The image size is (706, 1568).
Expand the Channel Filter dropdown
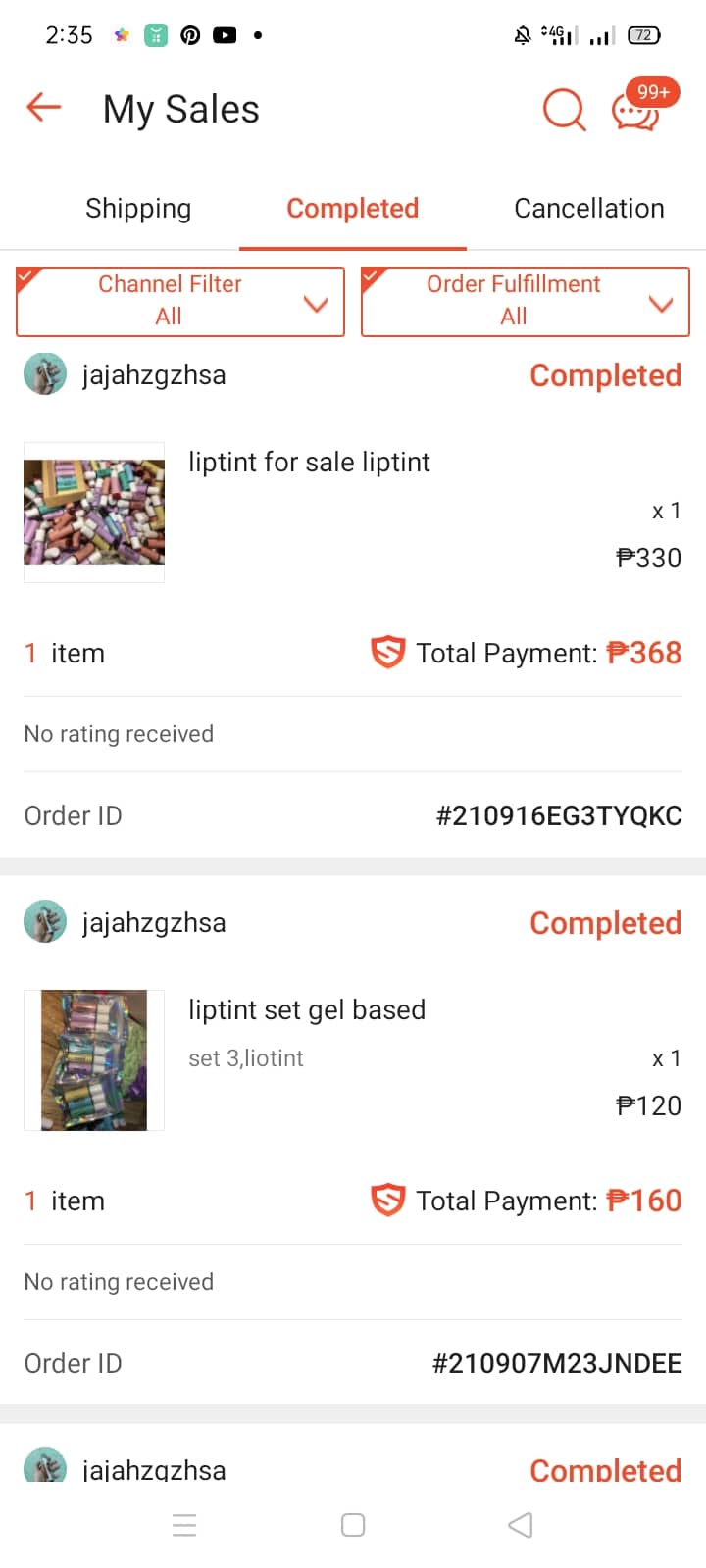pyautogui.click(x=180, y=301)
